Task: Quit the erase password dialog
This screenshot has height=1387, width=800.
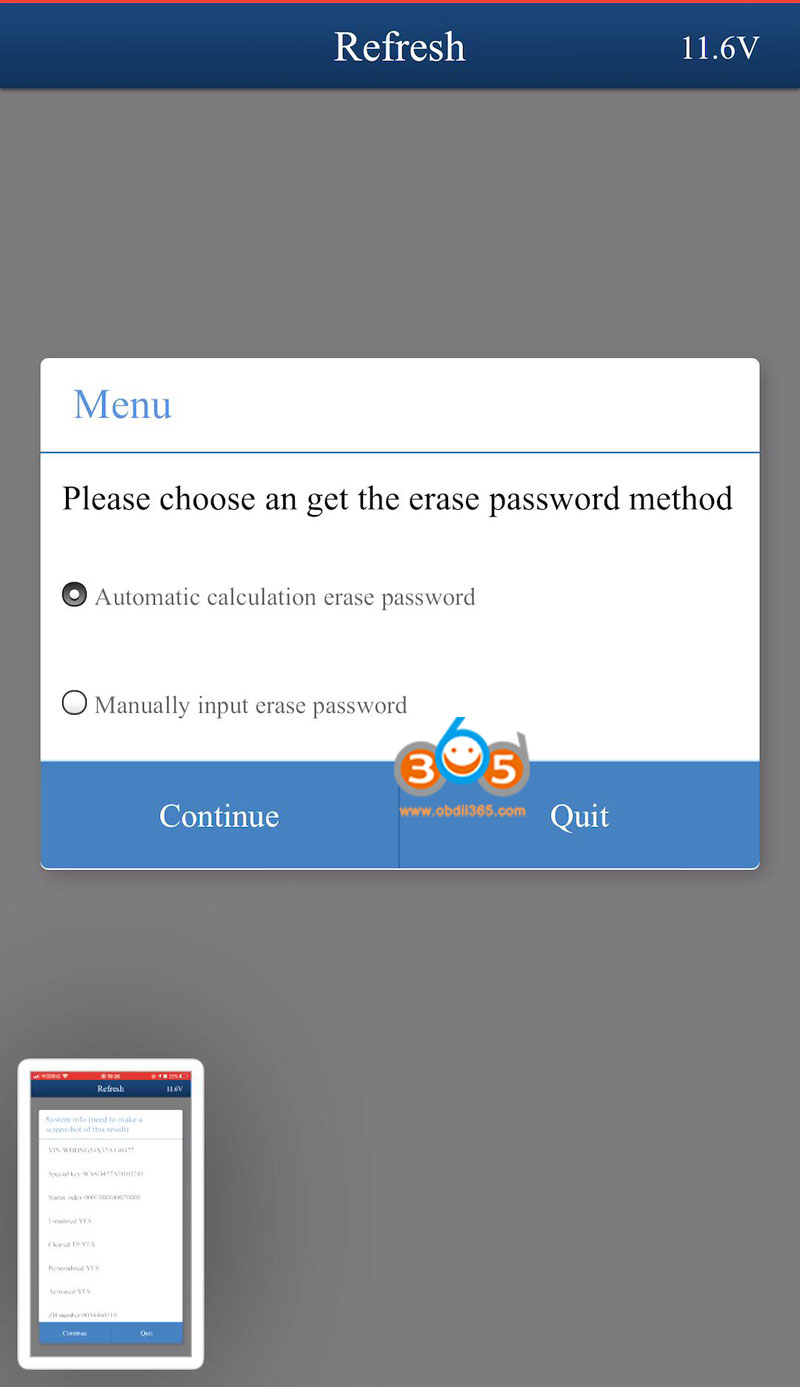Action: [x=579, y=815]
